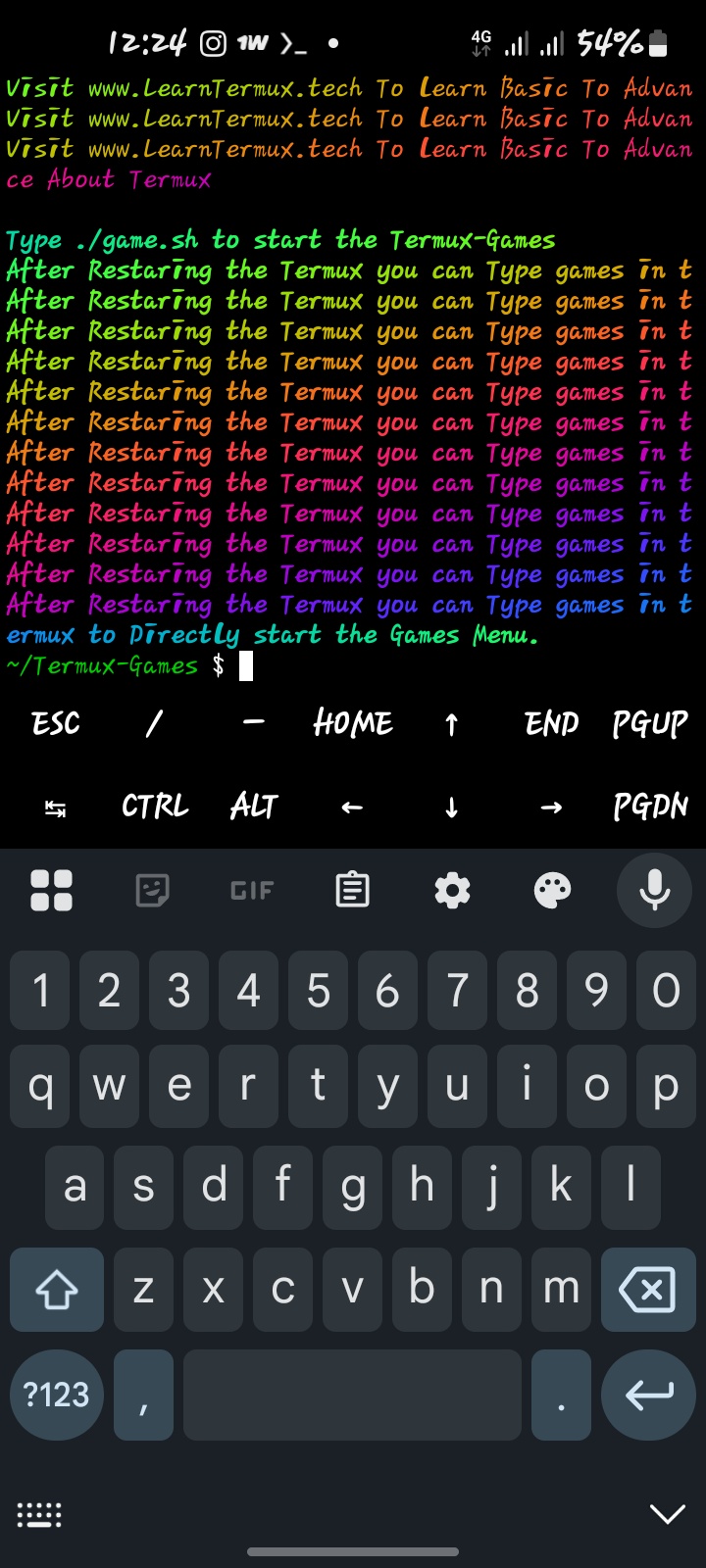Viewport: 706px width, 1568px height.
Task: Move cursor with the left arrow key
Action: tap(352, 807)
